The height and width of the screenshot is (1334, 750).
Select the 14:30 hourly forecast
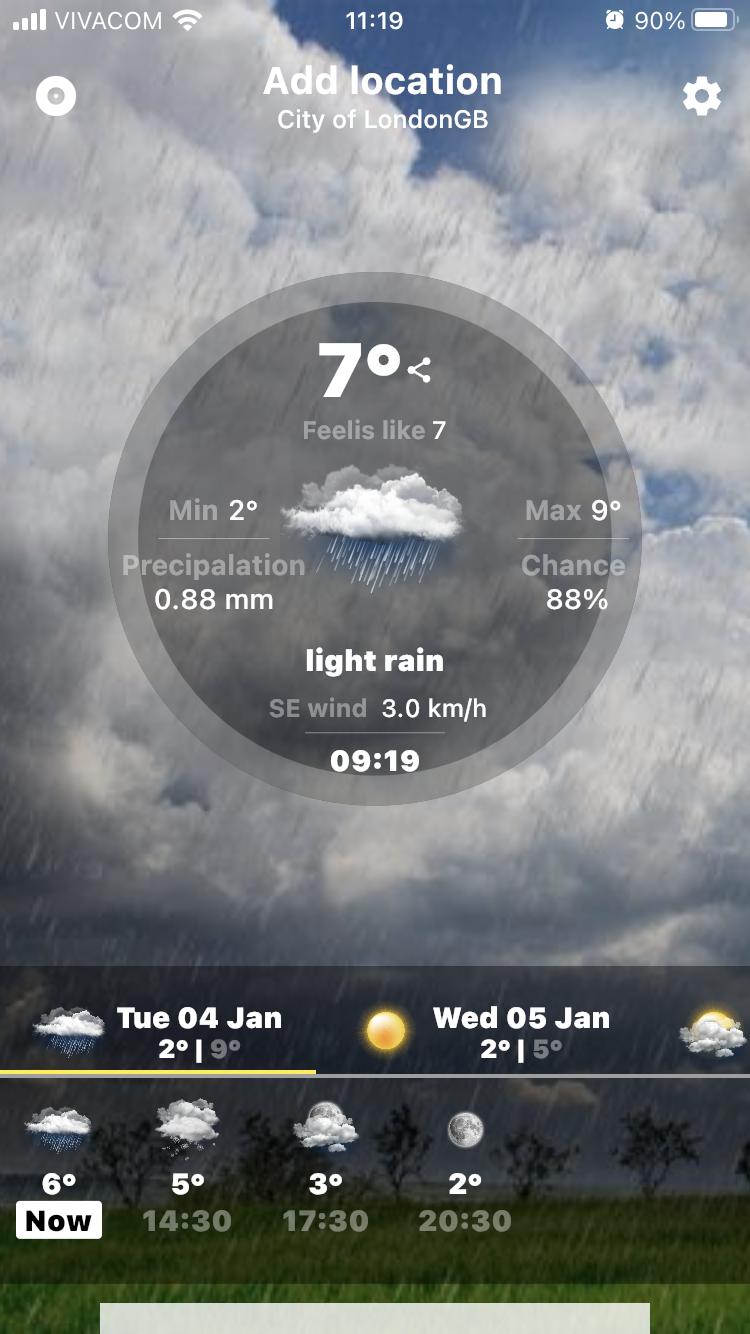(x=187, y=1169)
